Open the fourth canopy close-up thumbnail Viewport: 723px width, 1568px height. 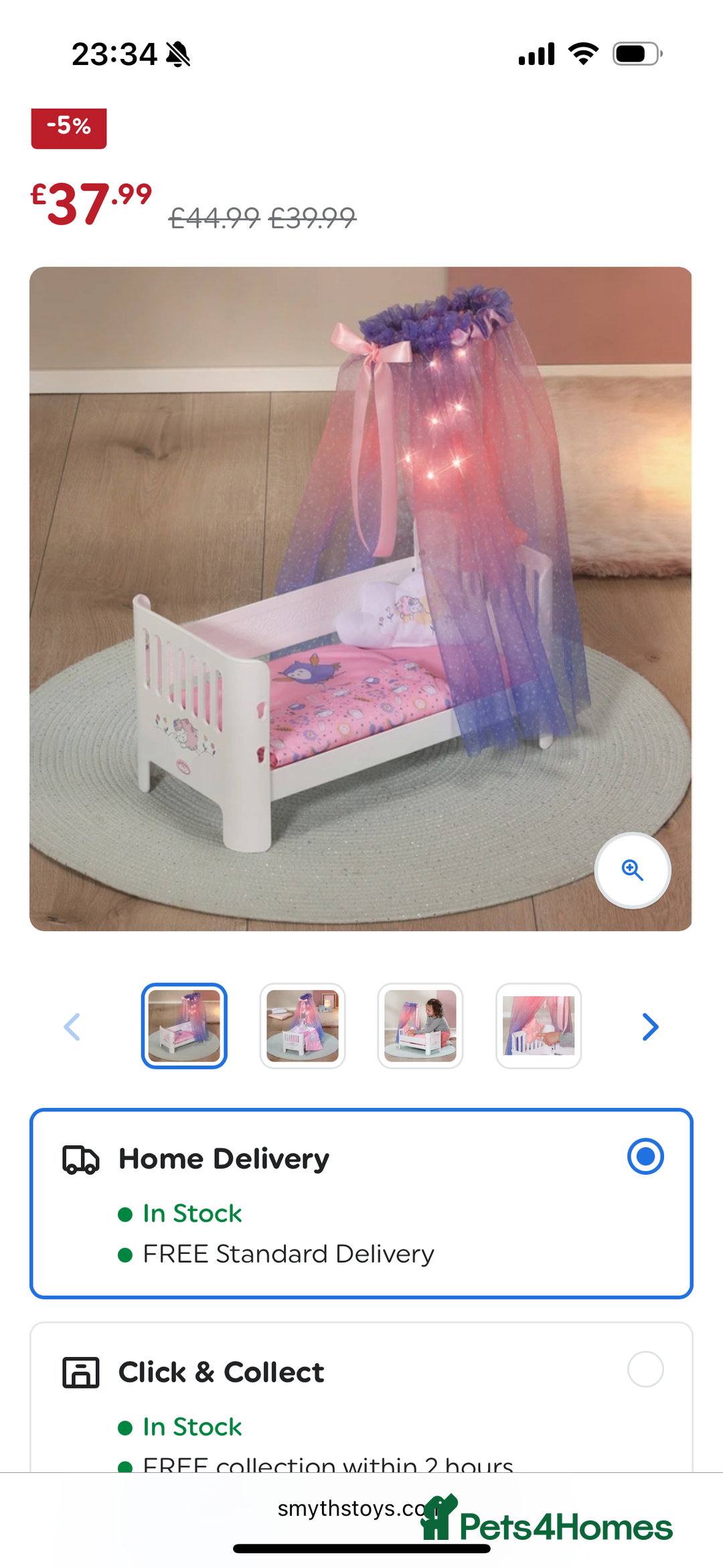538,1025
